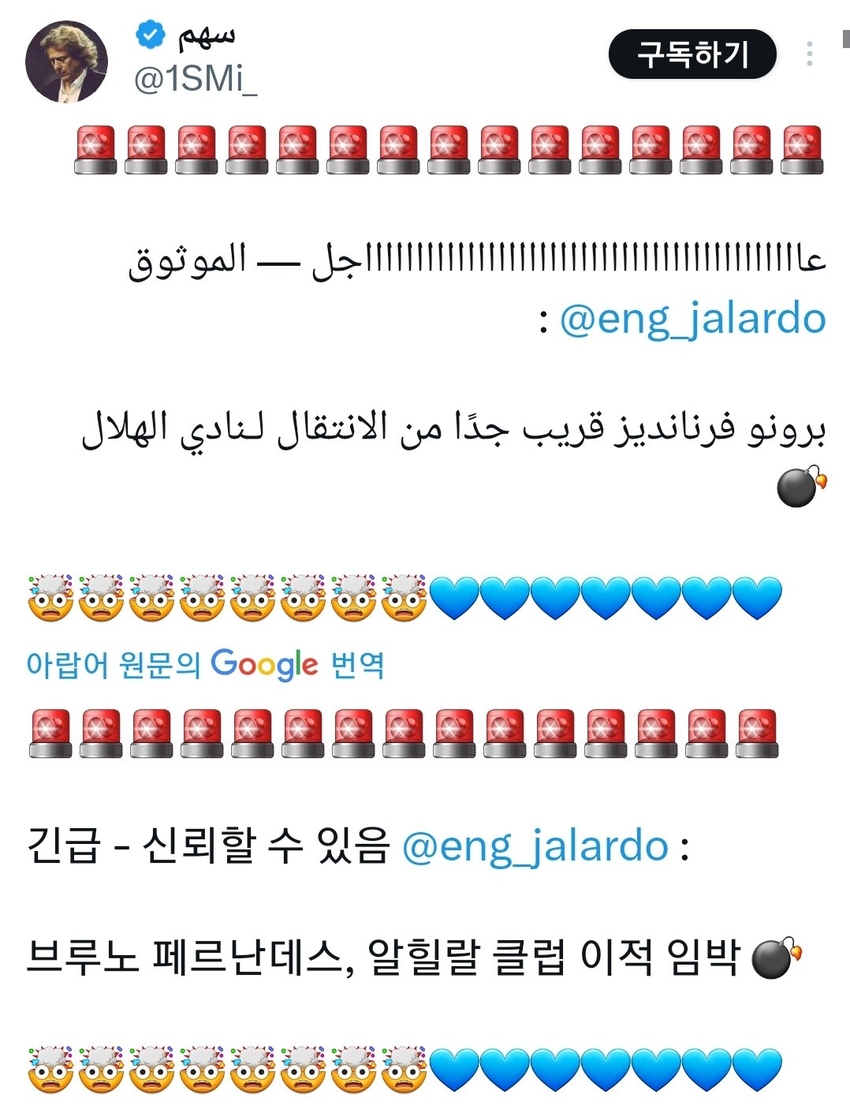
Task: Tap the 구독하기 subscribe button
Action: [x=692, y=55]
